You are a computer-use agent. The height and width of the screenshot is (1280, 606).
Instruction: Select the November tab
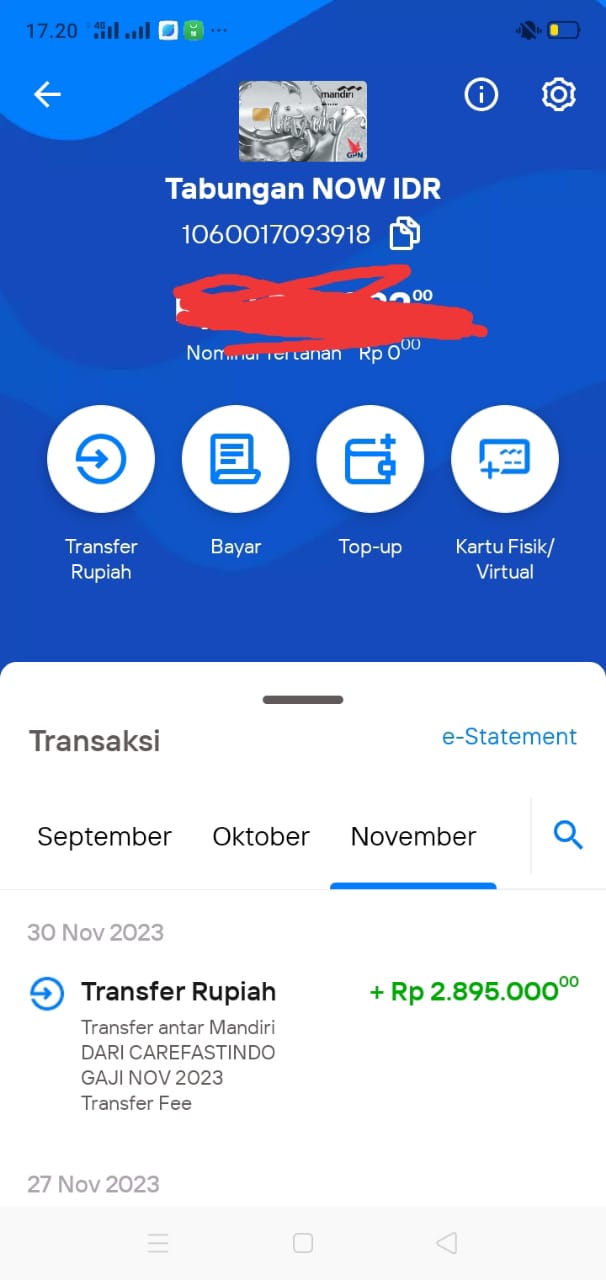pos(413,836)
